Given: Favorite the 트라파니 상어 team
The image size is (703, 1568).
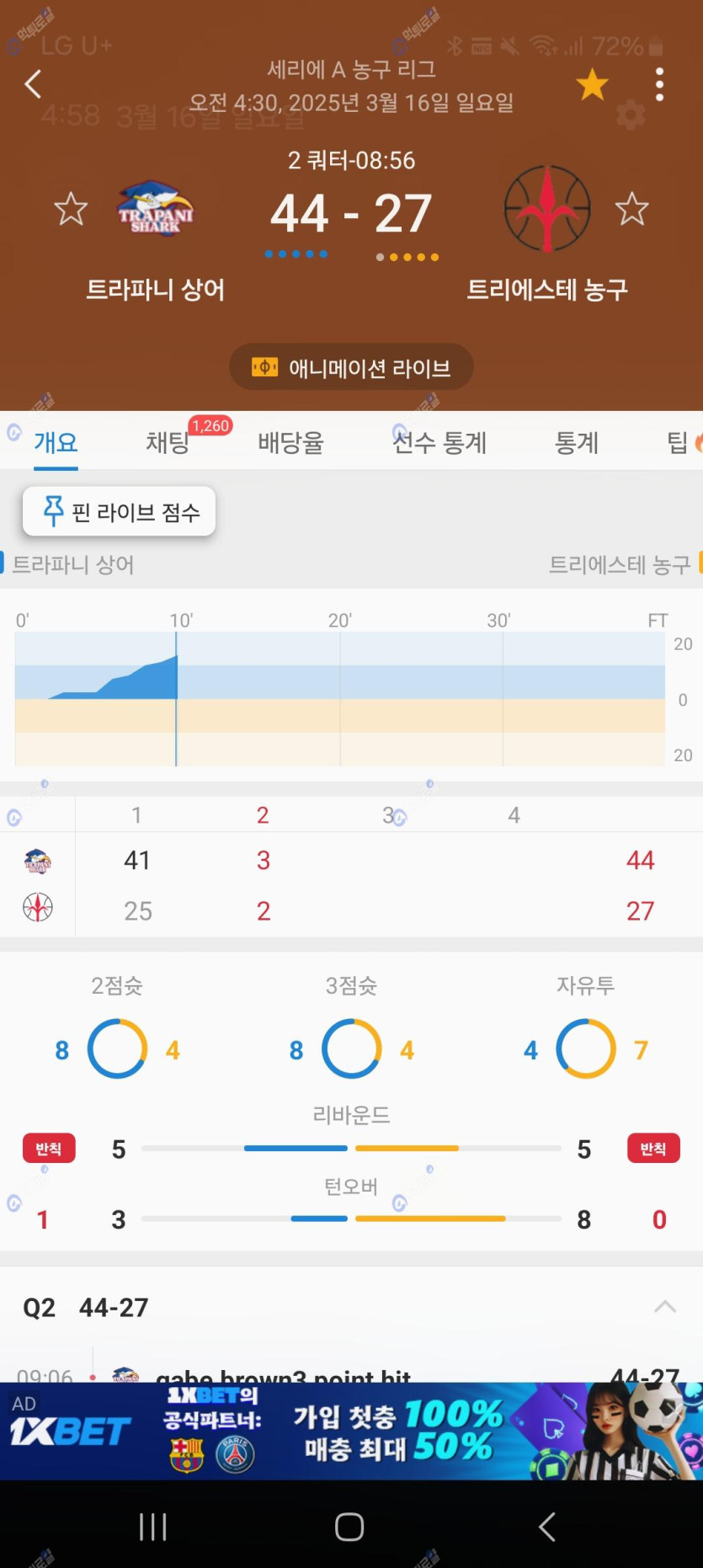Looking at the screenshot, I should click(x=71, y=209).
